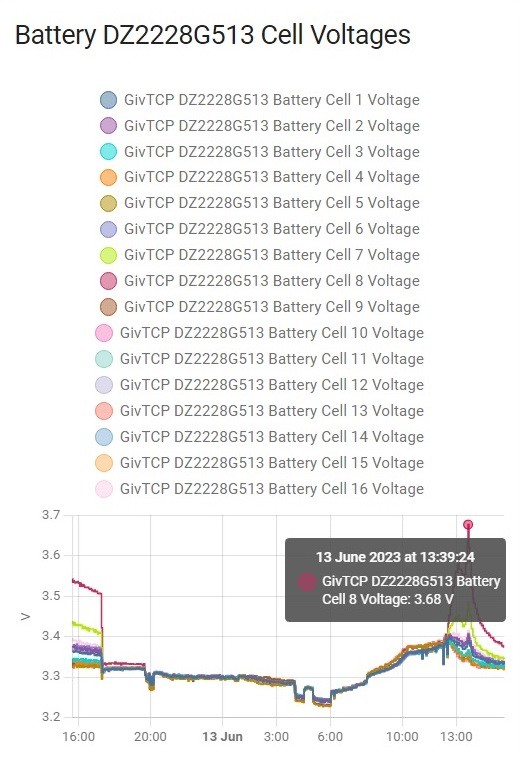The height and width of the screenshot is (765, 520).
Task: Toggle Battery Cell 3 Voltage legend entry
Action: click(x=260, y=152)
